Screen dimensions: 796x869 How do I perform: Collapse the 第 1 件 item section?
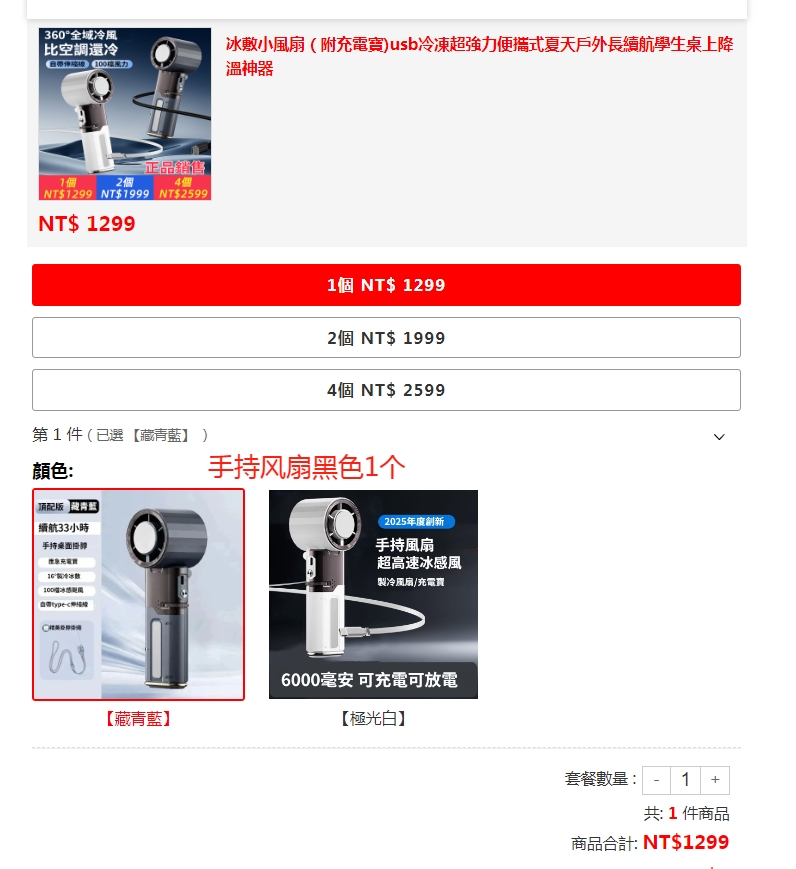[719, 437]
